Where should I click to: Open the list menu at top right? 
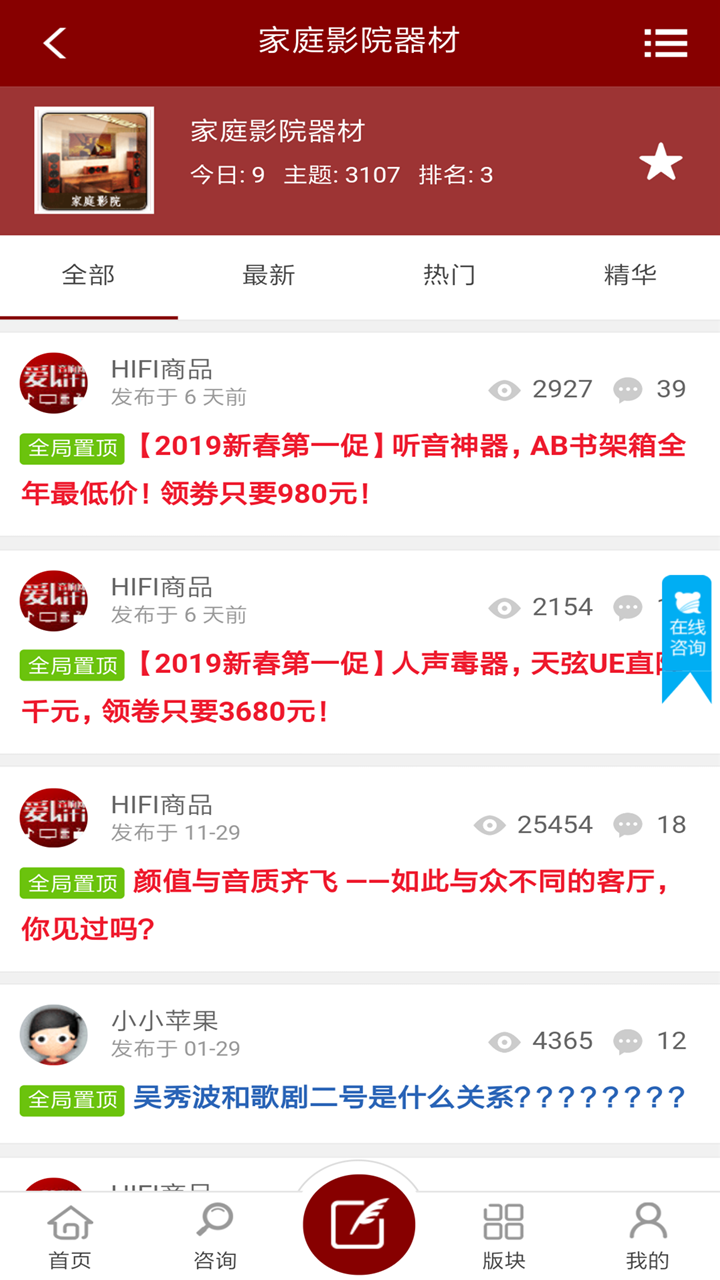(x=665, y=42)
